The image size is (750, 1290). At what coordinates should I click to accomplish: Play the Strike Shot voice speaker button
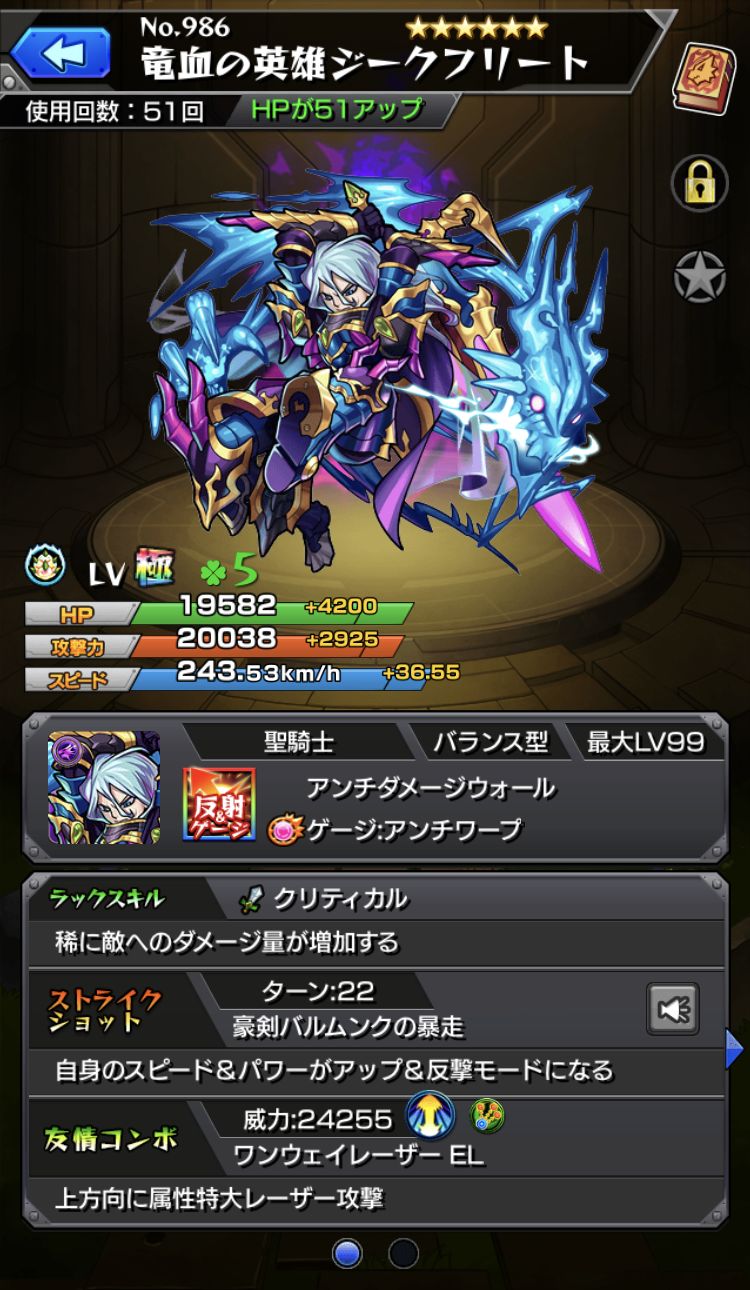pos(672,1009)
